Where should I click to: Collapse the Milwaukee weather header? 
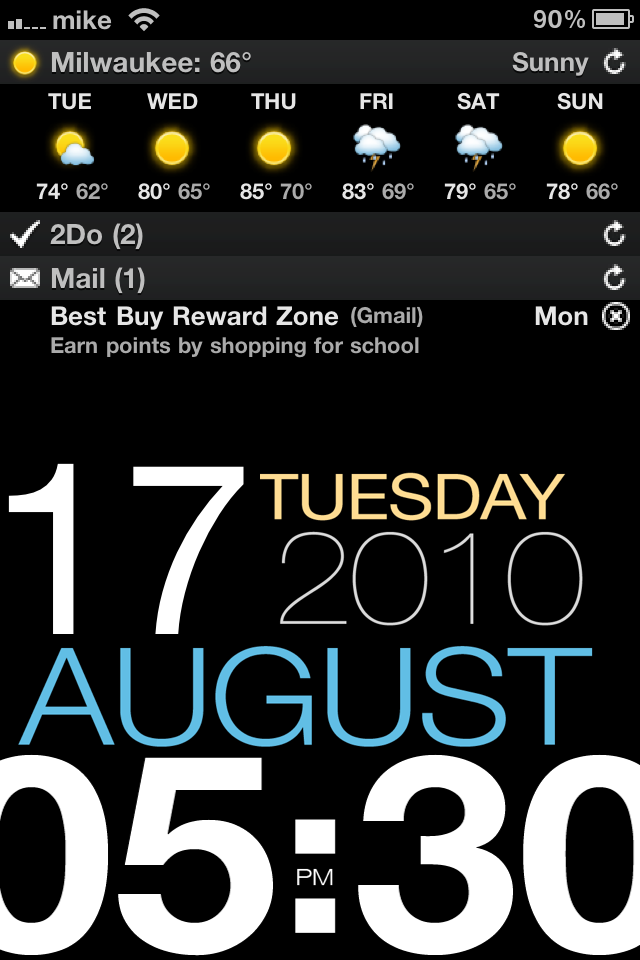pos(150,62)
